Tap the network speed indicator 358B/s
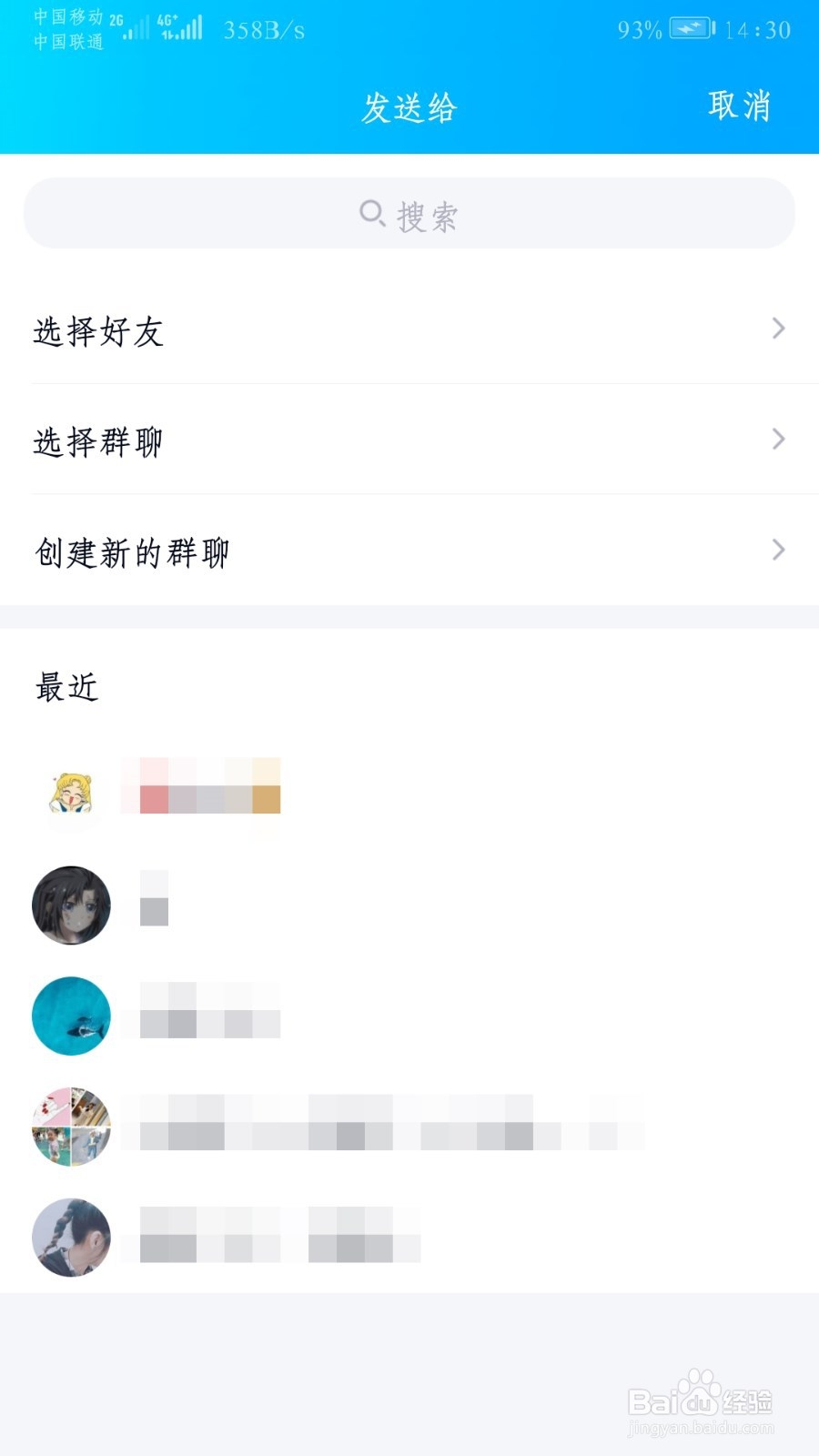Viewport: 819px width, 1456px height. 264,28
